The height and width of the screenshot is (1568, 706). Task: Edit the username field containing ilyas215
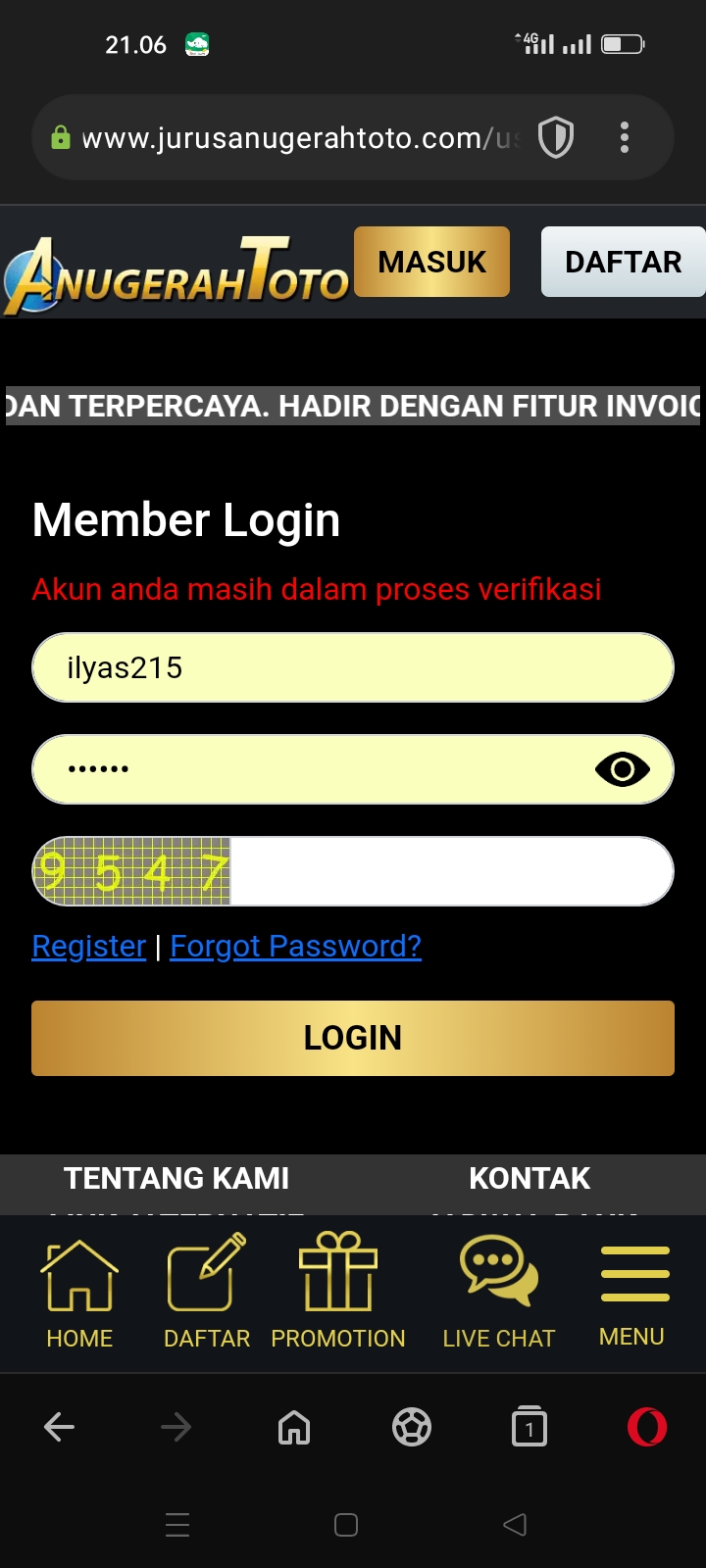[x=353, y=667]
